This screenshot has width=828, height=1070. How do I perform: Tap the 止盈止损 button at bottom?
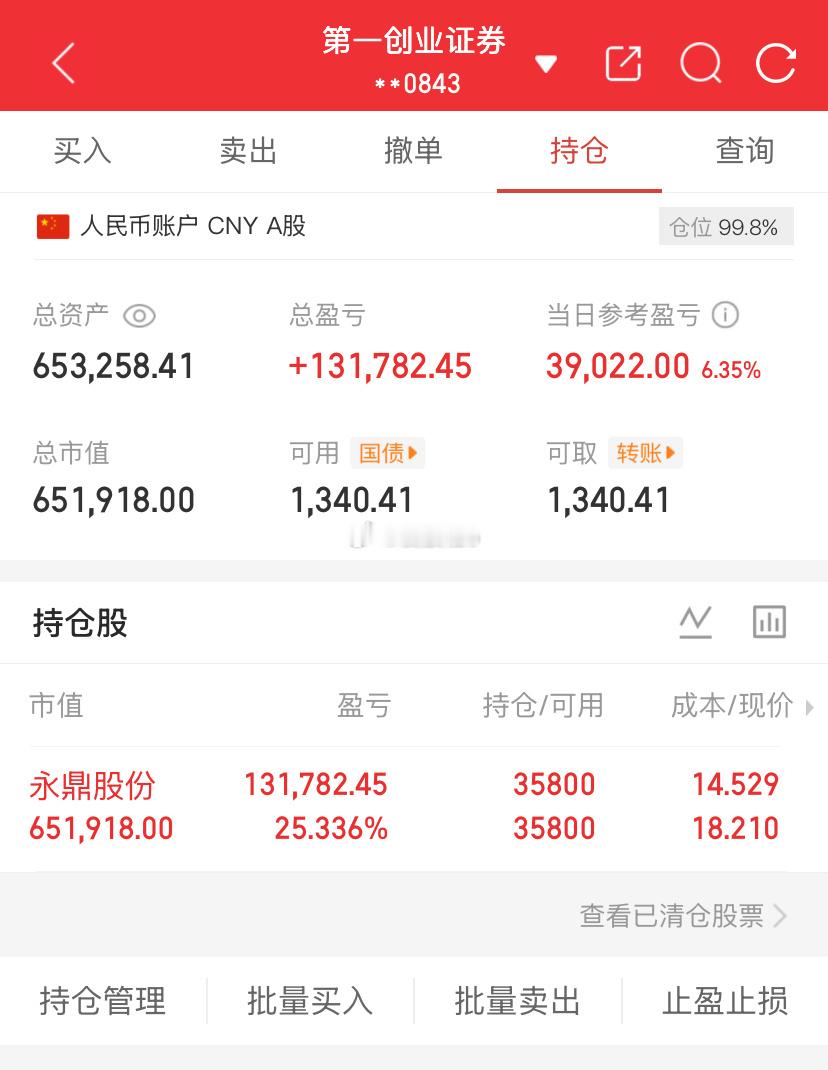(x=724, y=1001)
